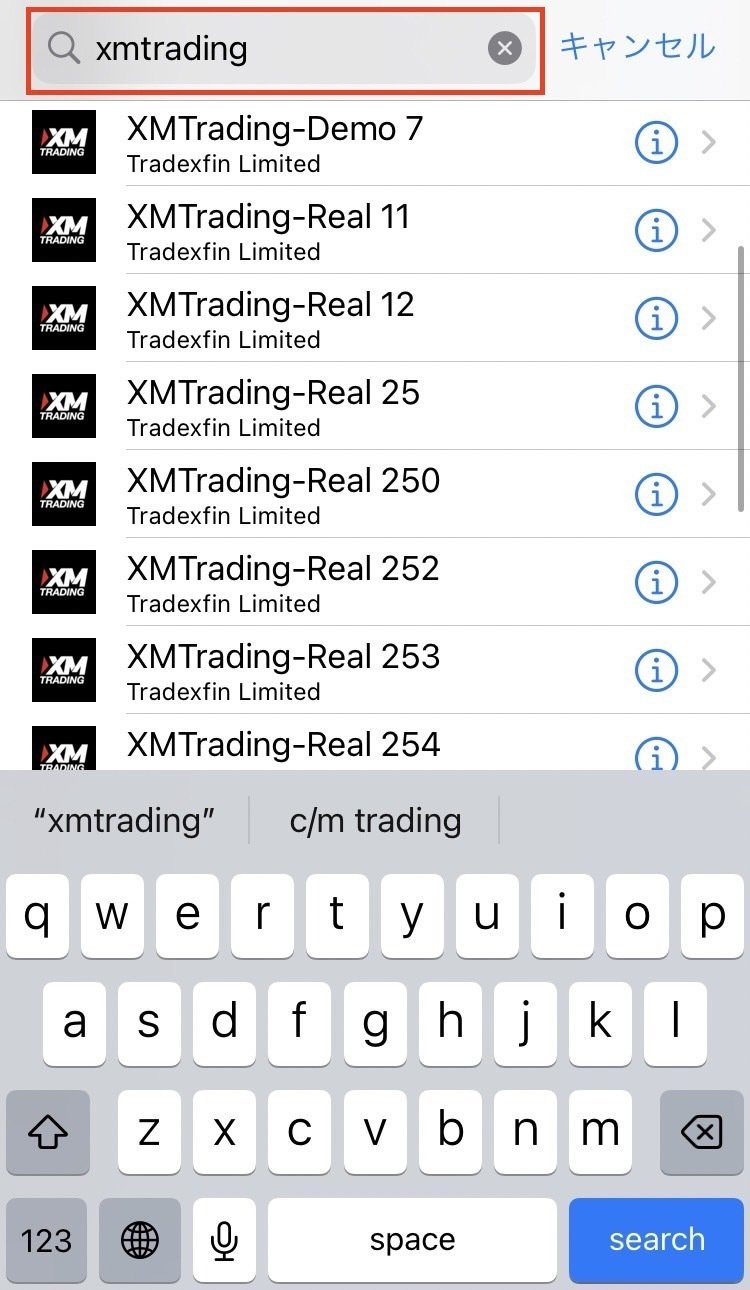Viewport: 750px width, 1290px height.
Task: Choose the XMTrading-Real 11 server
Action: [x=375, y=230]
